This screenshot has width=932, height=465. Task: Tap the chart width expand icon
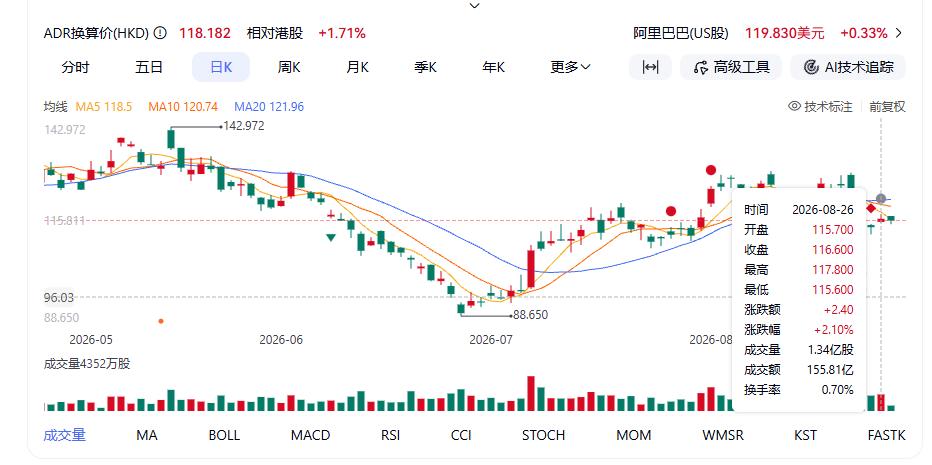pyautogui.click(x=650, y=67)
